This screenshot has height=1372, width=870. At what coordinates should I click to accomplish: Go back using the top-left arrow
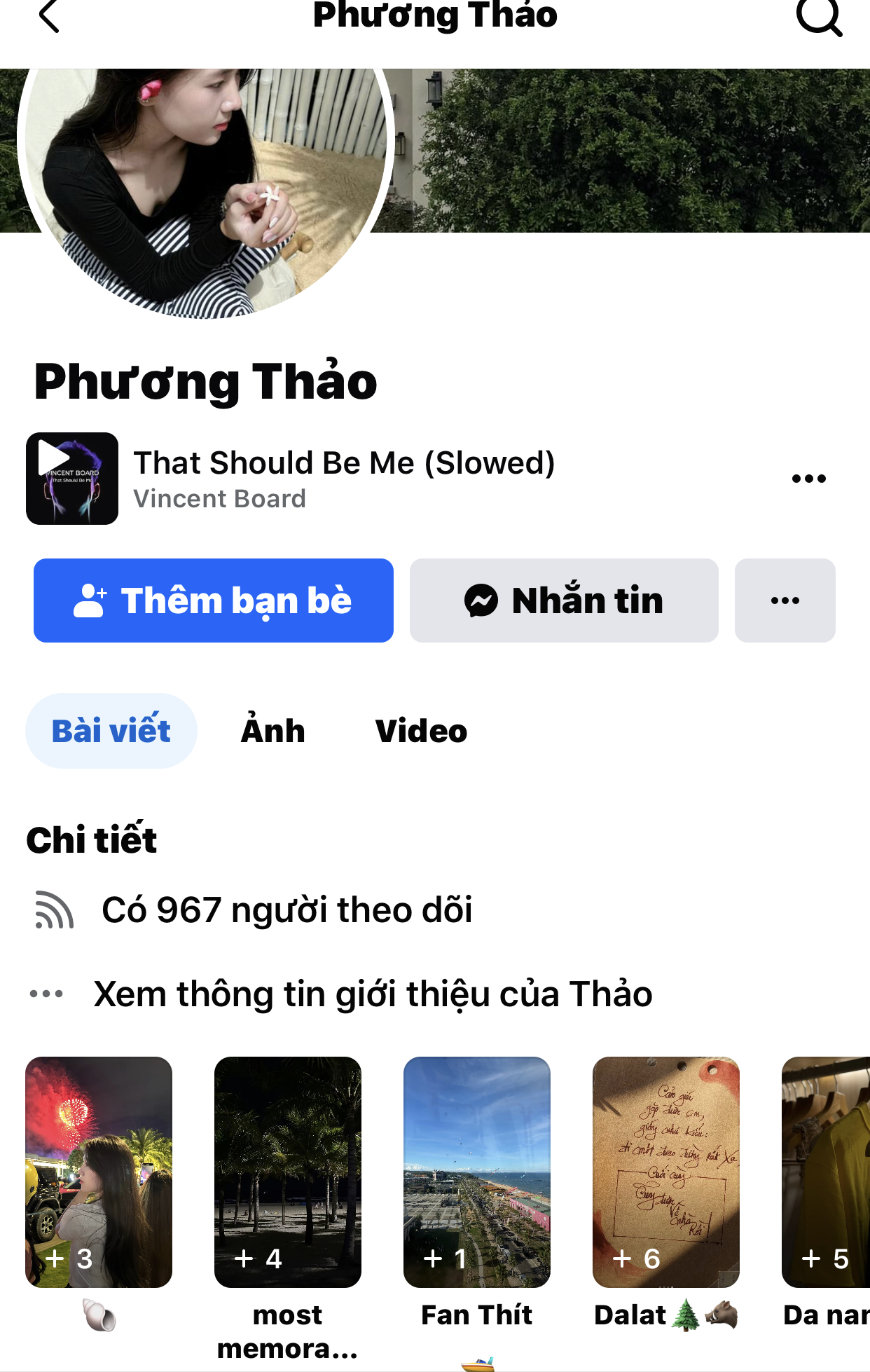(49, 17)
